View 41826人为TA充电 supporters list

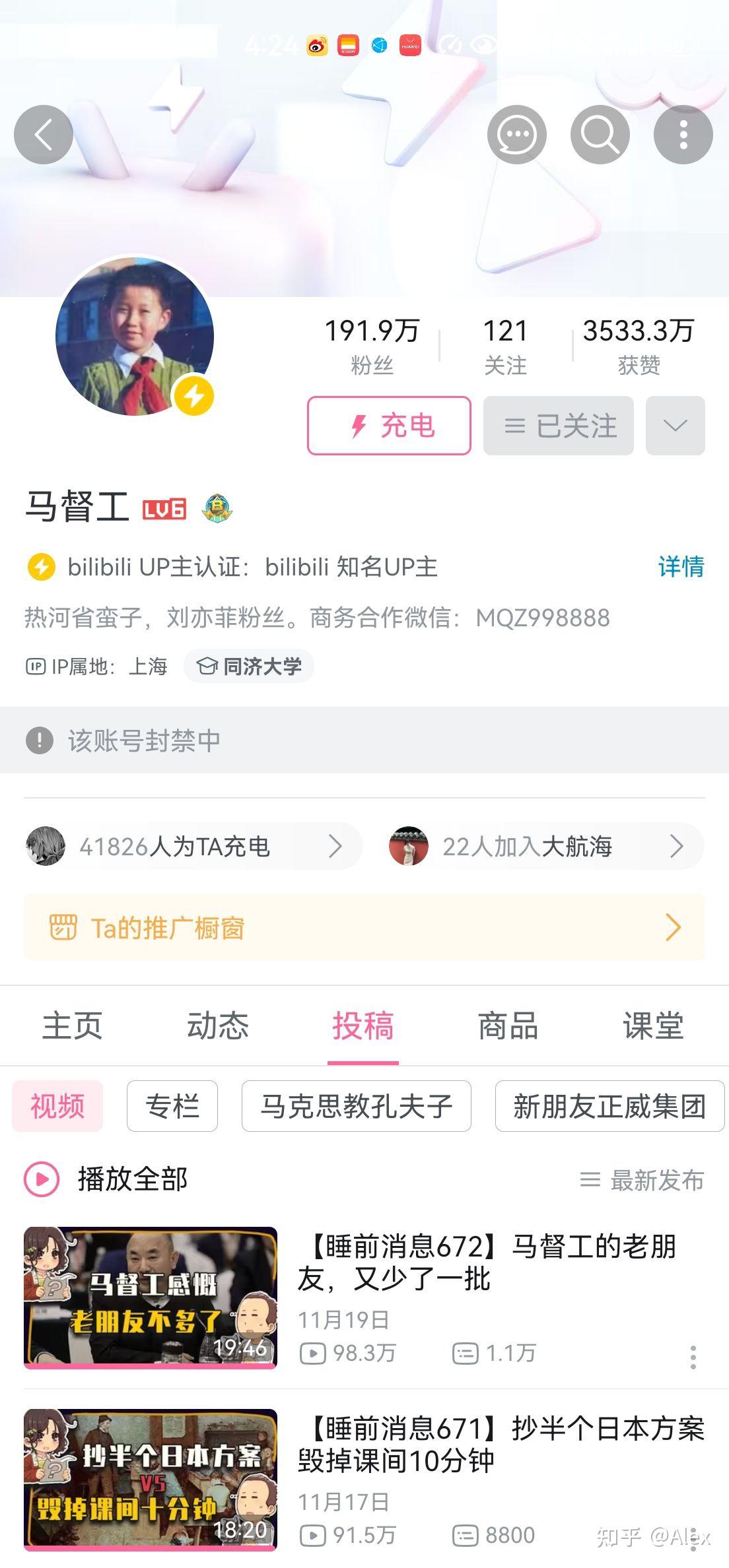[191, 847]
